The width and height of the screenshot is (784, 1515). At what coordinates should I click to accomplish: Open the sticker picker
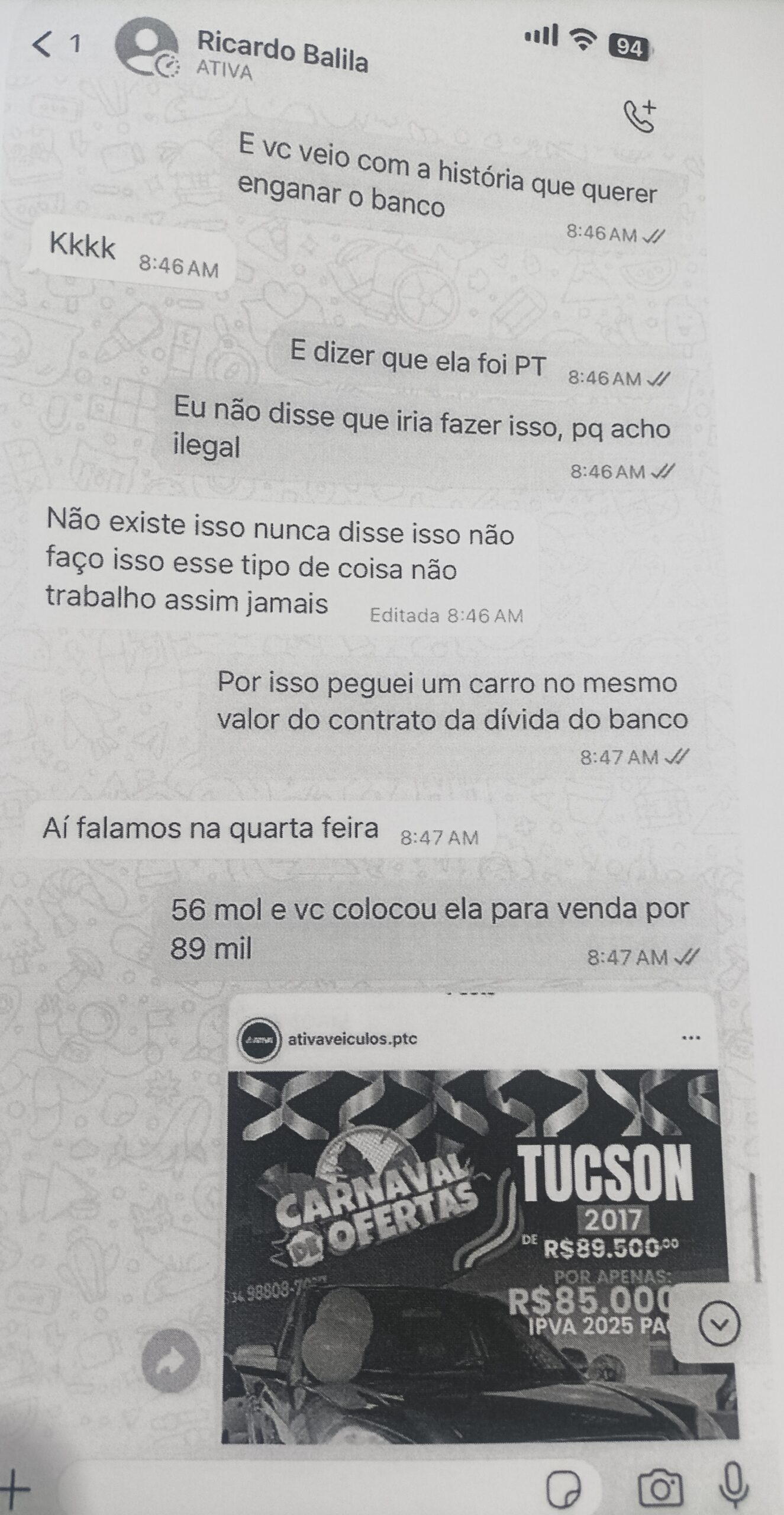[563, 1488]
